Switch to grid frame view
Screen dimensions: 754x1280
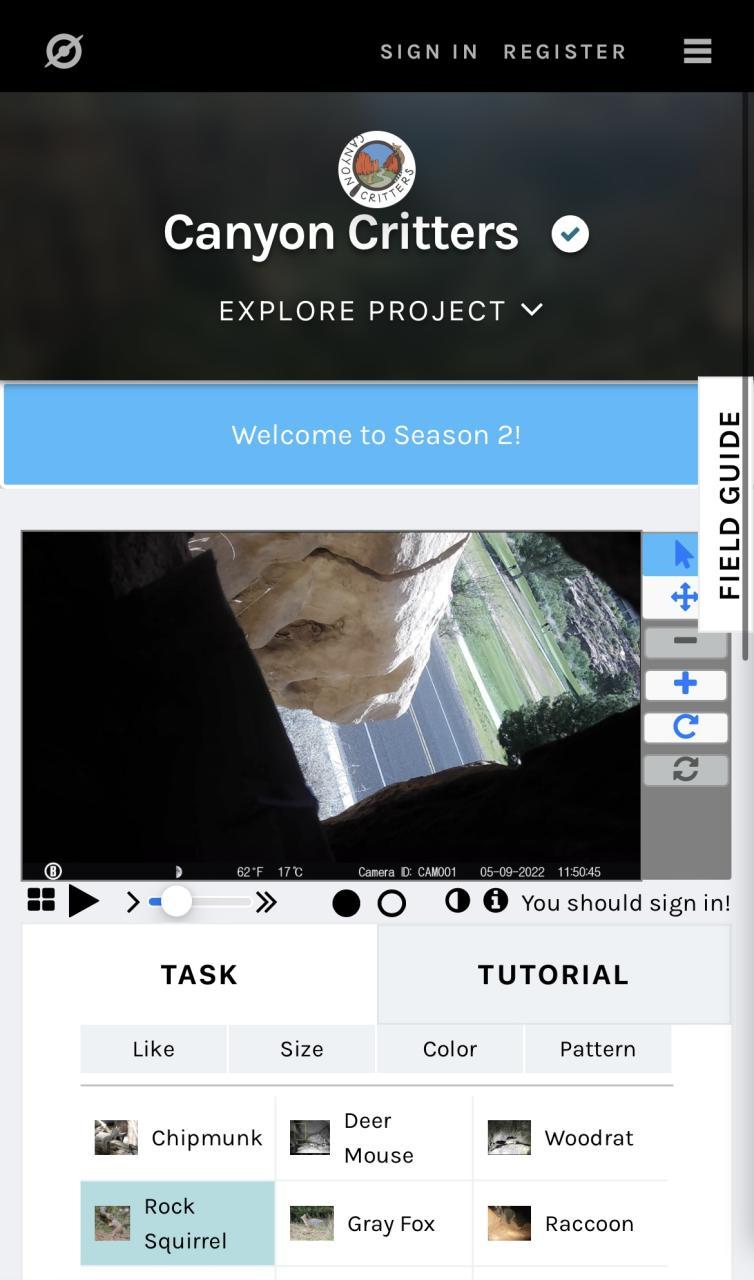41,900
